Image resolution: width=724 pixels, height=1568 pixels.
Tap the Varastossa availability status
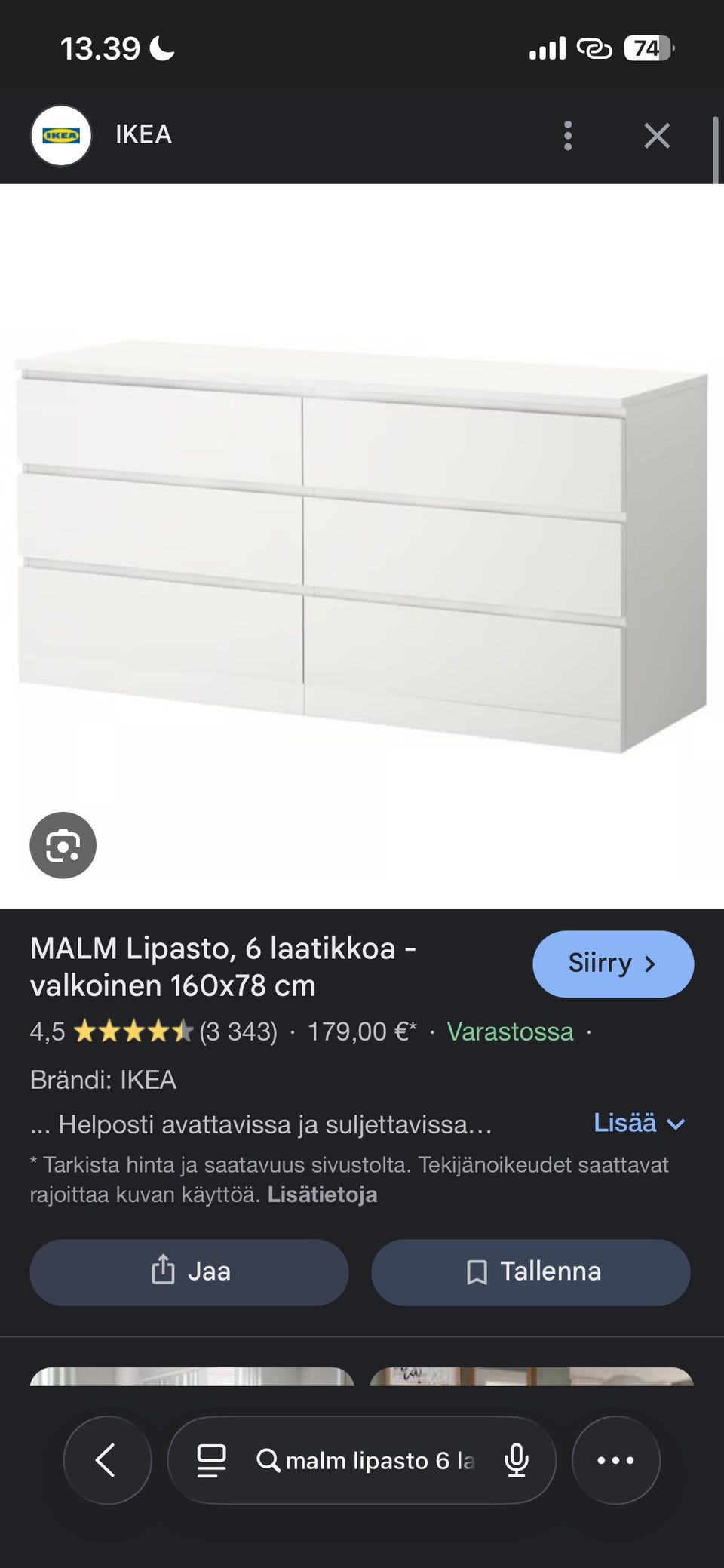pos(510,1031)
